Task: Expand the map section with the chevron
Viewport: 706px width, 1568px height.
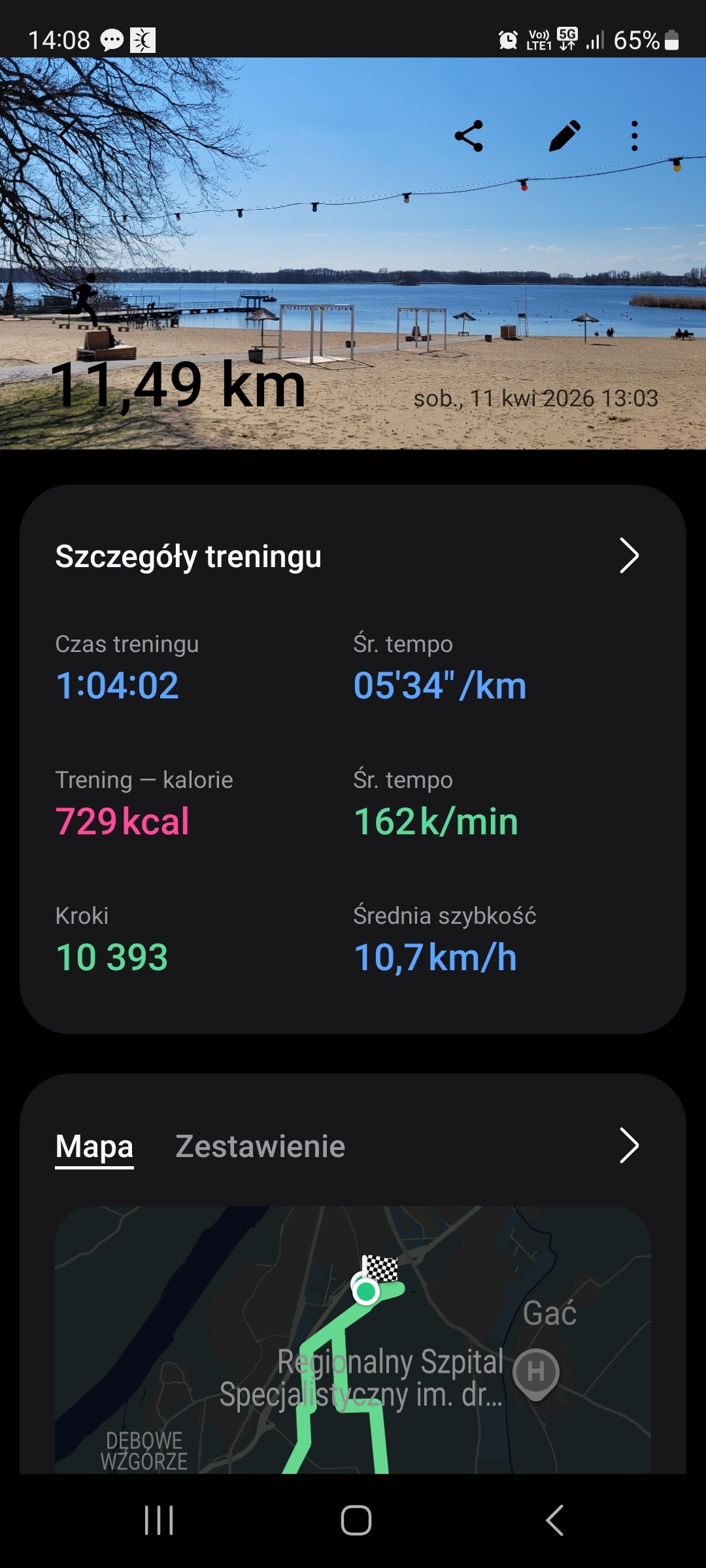Action: click(x=628, y=1145)
